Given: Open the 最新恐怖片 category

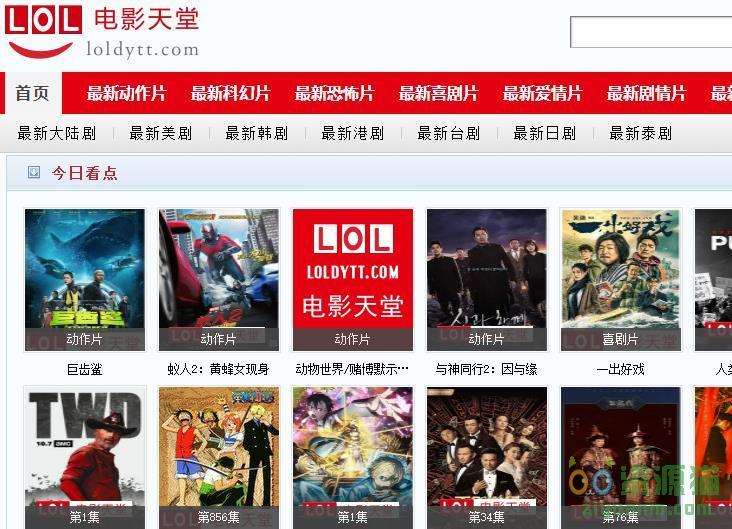Looking at the screenshot, I should tap(334, 94).
